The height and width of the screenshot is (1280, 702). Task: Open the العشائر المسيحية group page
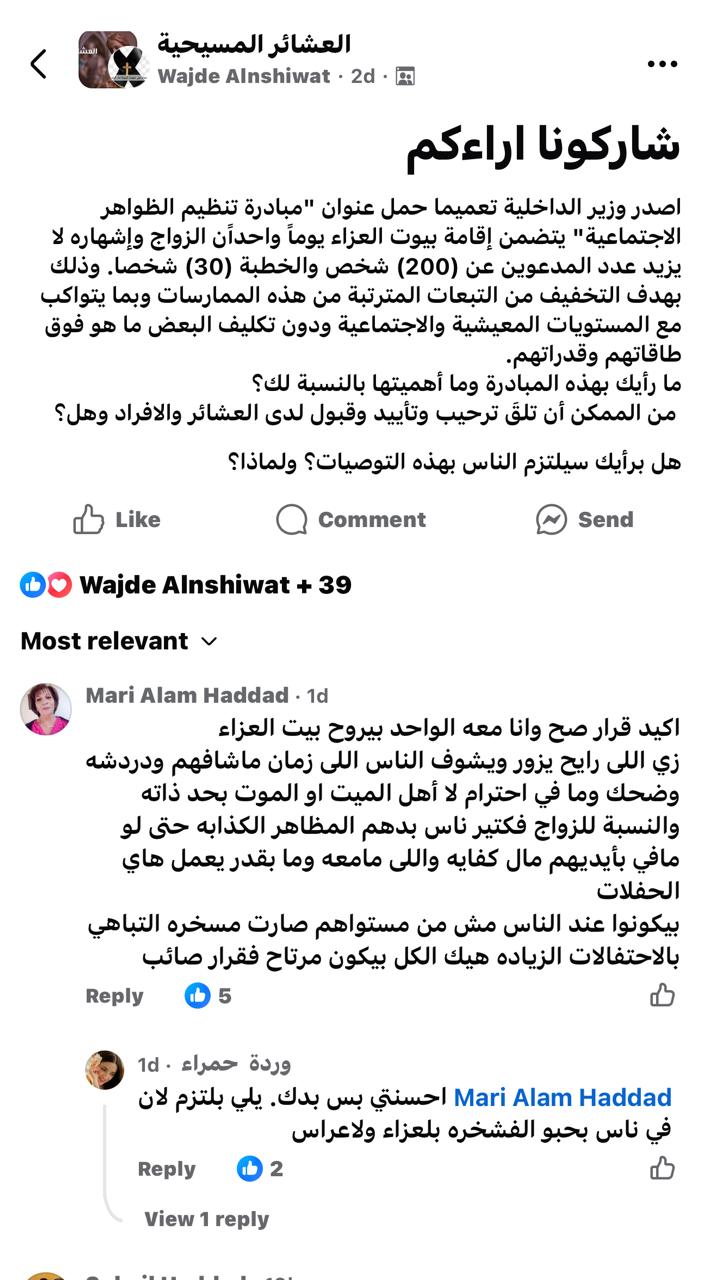tap(254, 44)
